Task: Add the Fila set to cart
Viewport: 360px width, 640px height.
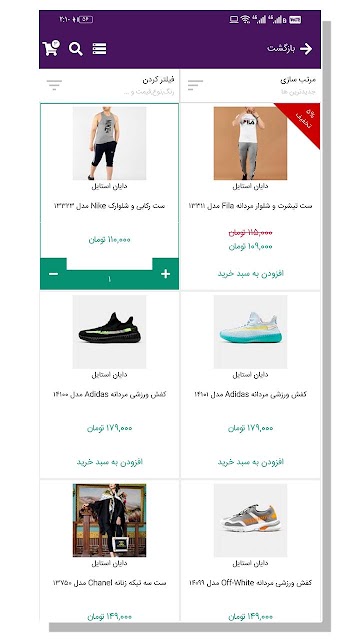Action: tap(251, 273)
